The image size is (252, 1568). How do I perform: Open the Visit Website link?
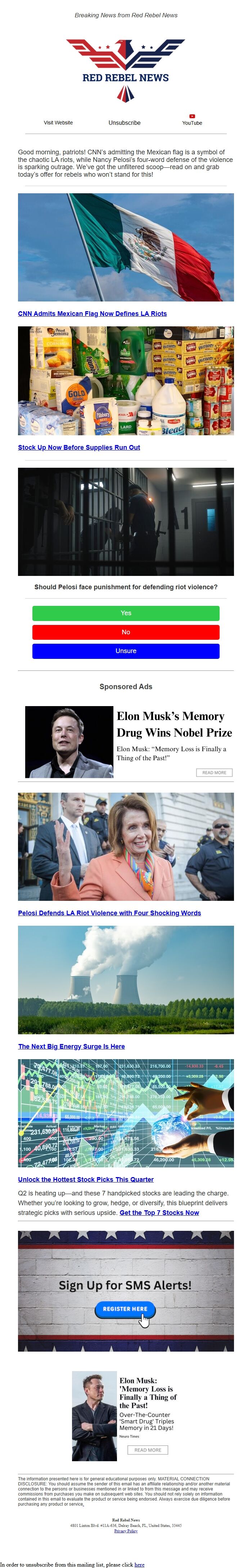58,122
